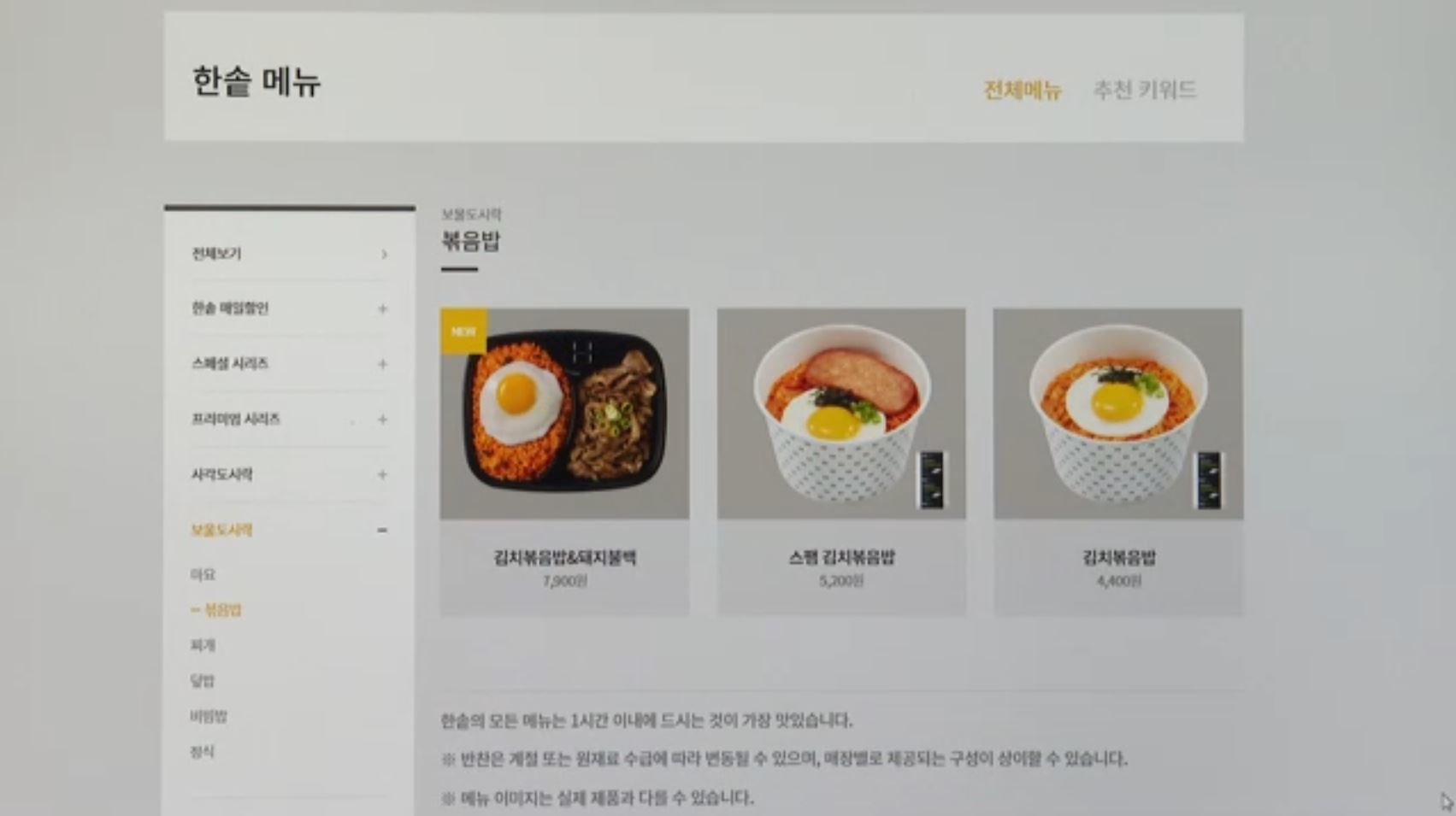Select the 마요 subcategory

pyautogui.click(x=203, y=575)
